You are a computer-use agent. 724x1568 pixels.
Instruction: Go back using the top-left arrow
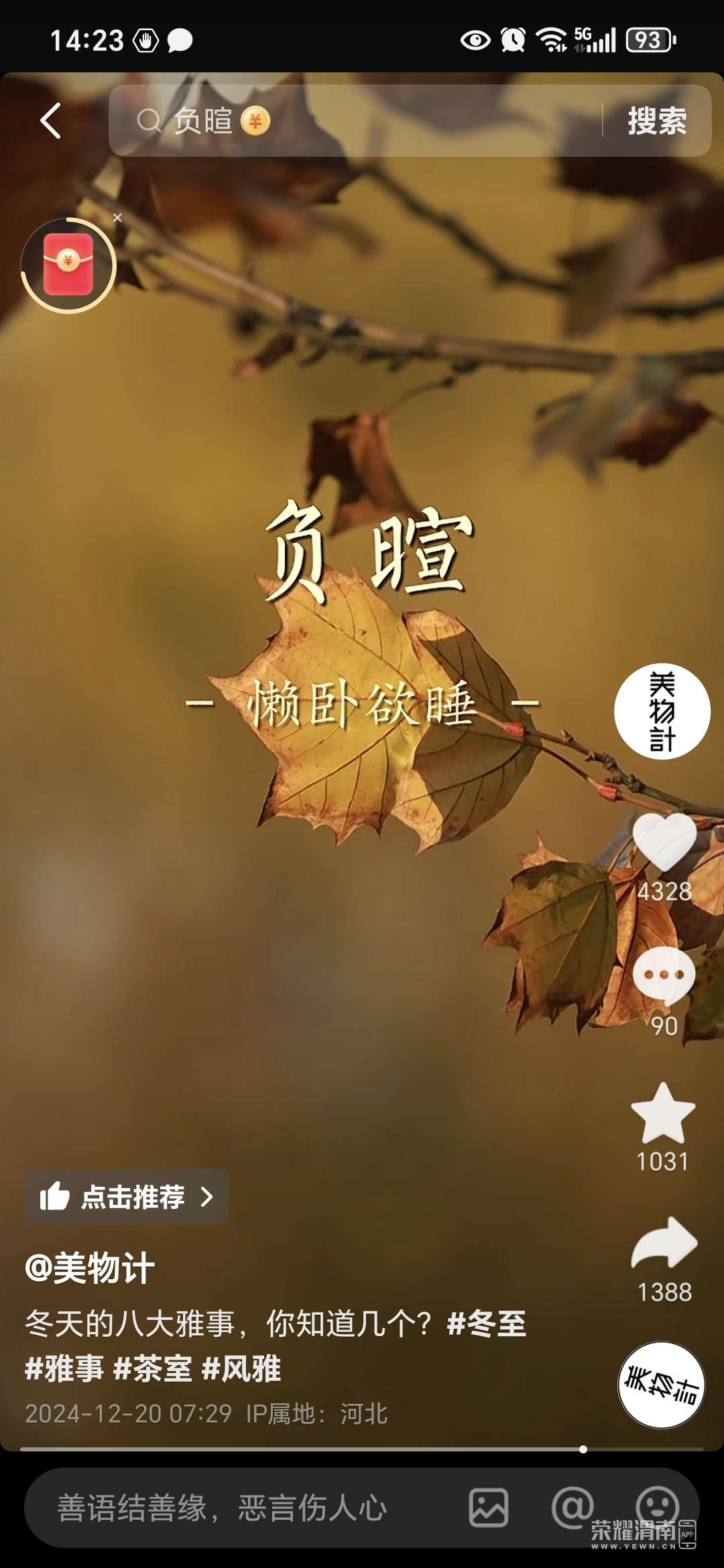51,121
